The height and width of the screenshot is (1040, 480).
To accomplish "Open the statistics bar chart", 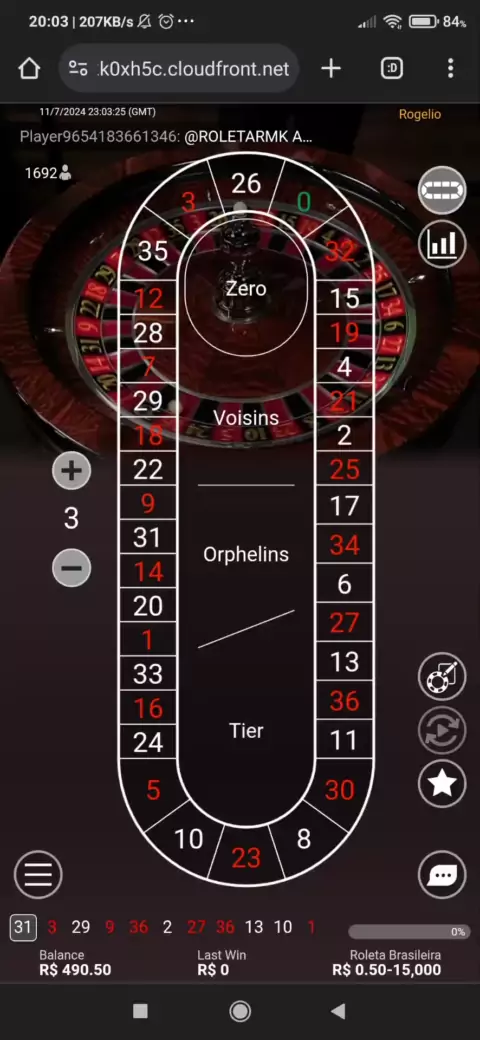I will (442, 244).
